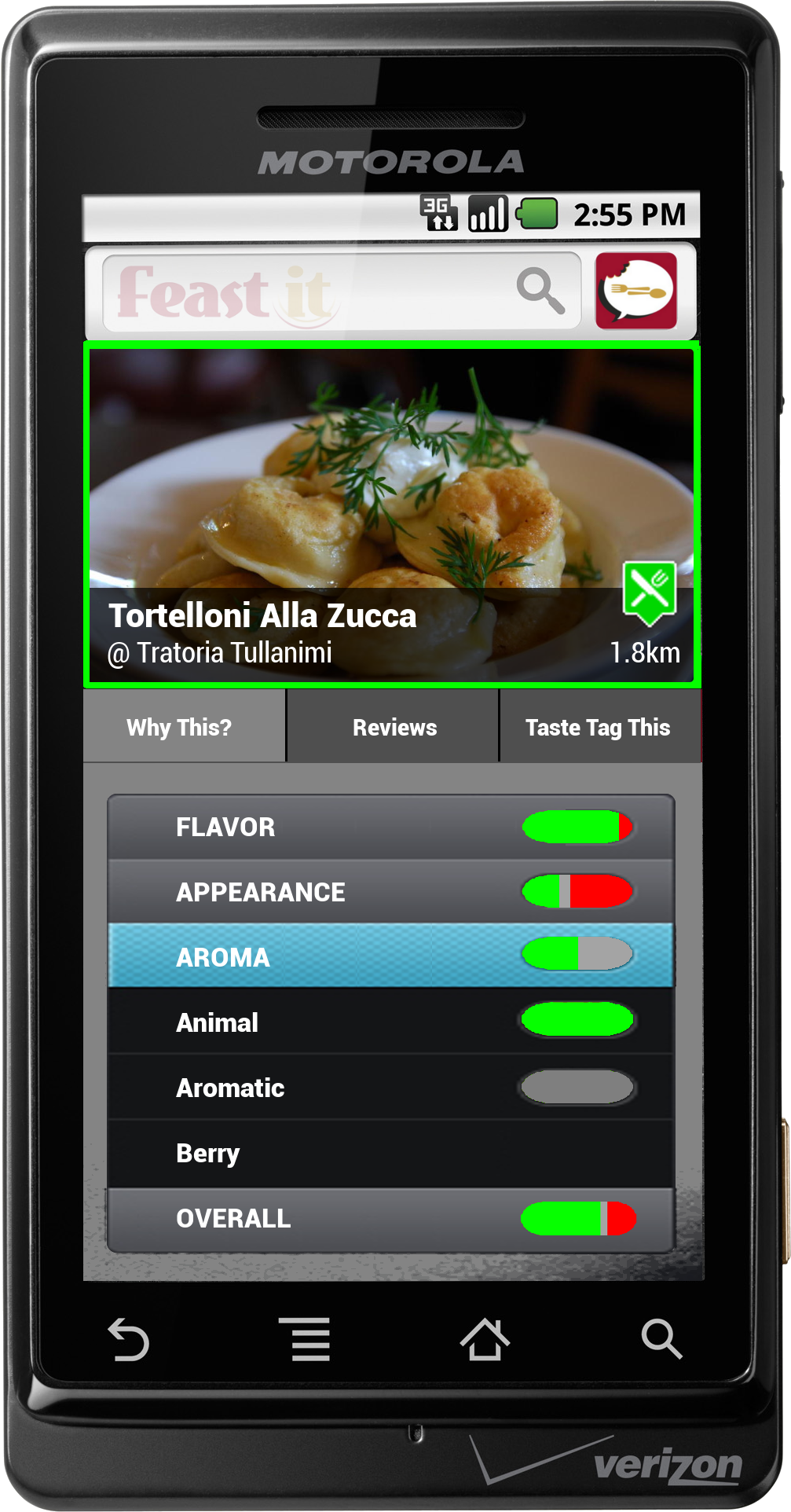Select the Animal aroma row
The width and height of the screenshot is (791, 1512).
pos(391,1022)
